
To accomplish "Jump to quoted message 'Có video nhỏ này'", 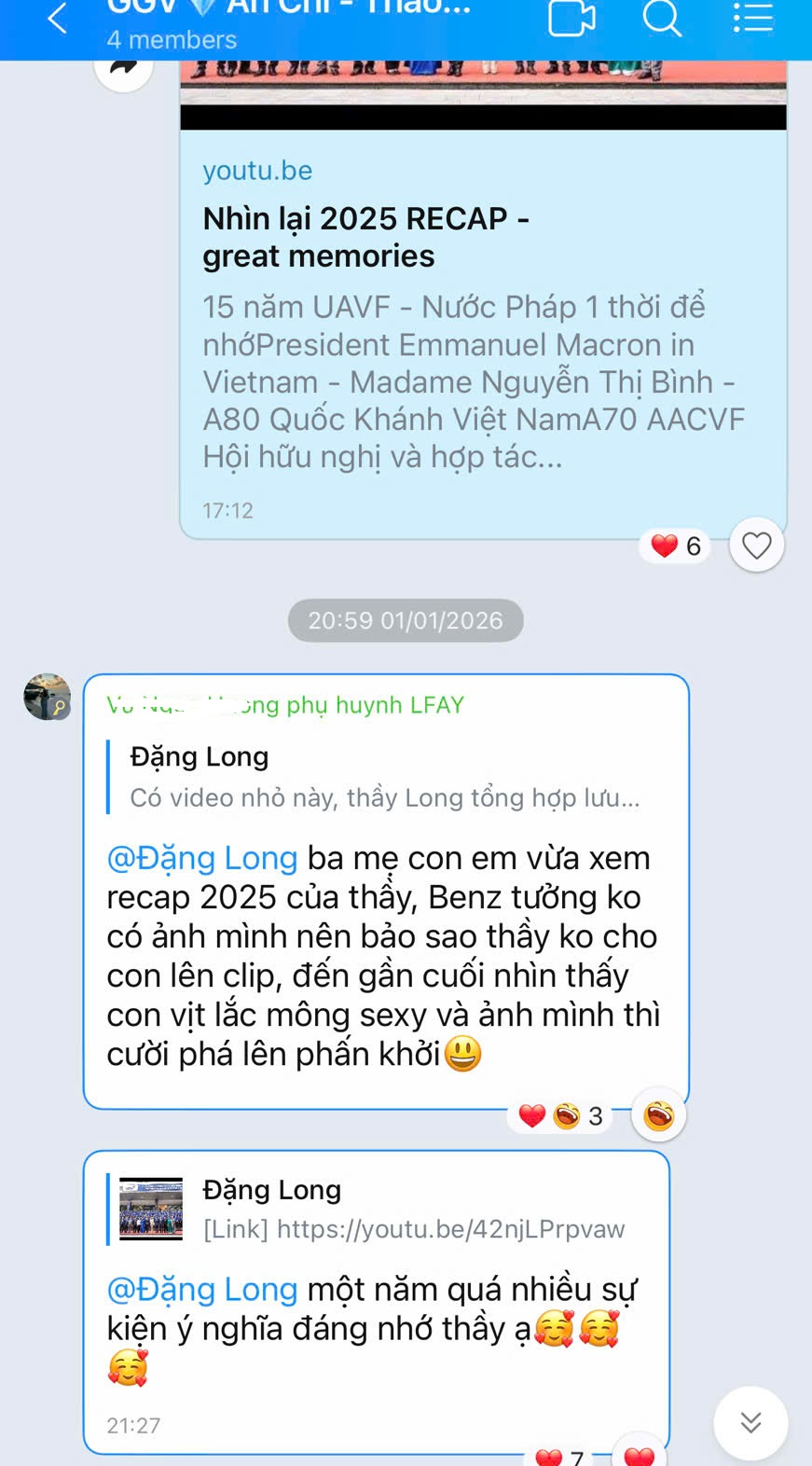I will [x=384, y=777].
